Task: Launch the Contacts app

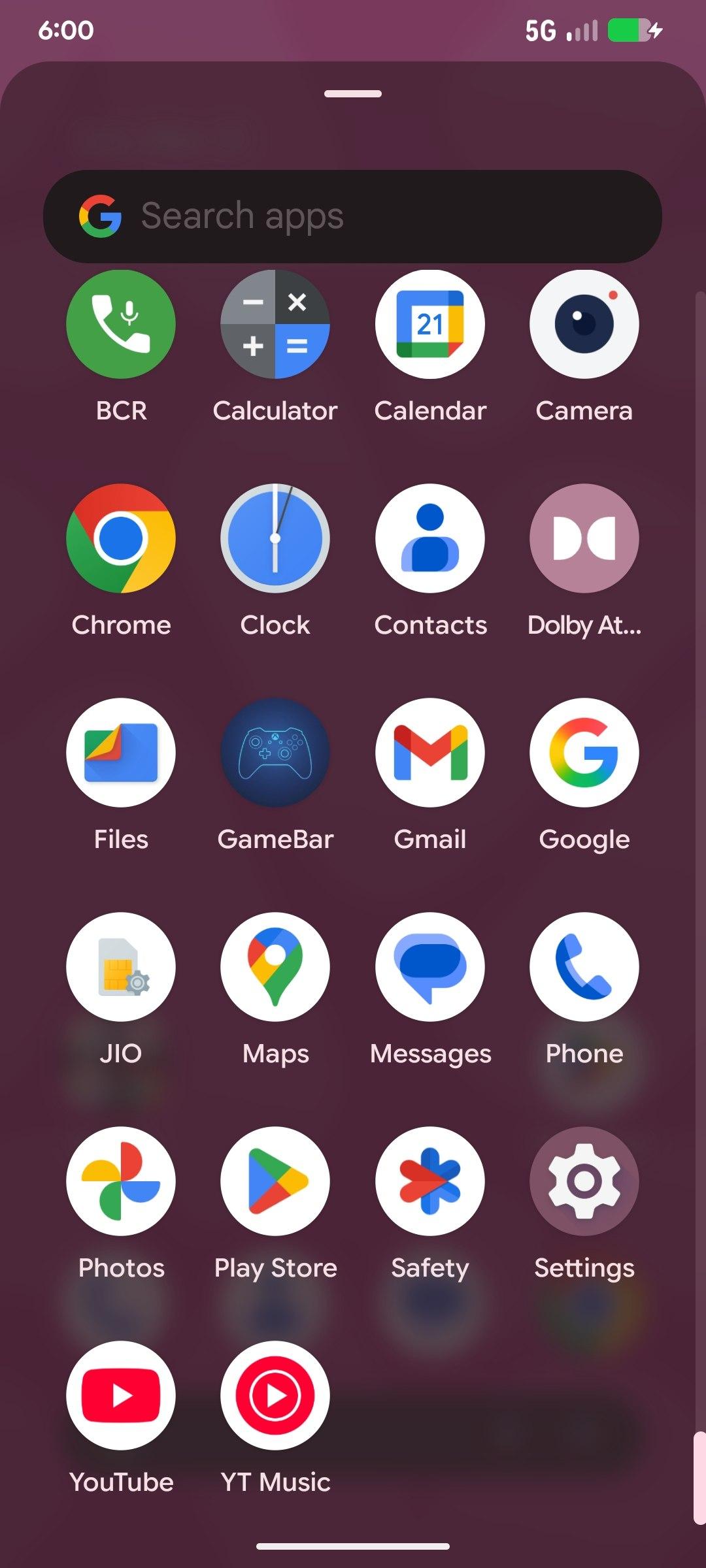Action: 429,538
